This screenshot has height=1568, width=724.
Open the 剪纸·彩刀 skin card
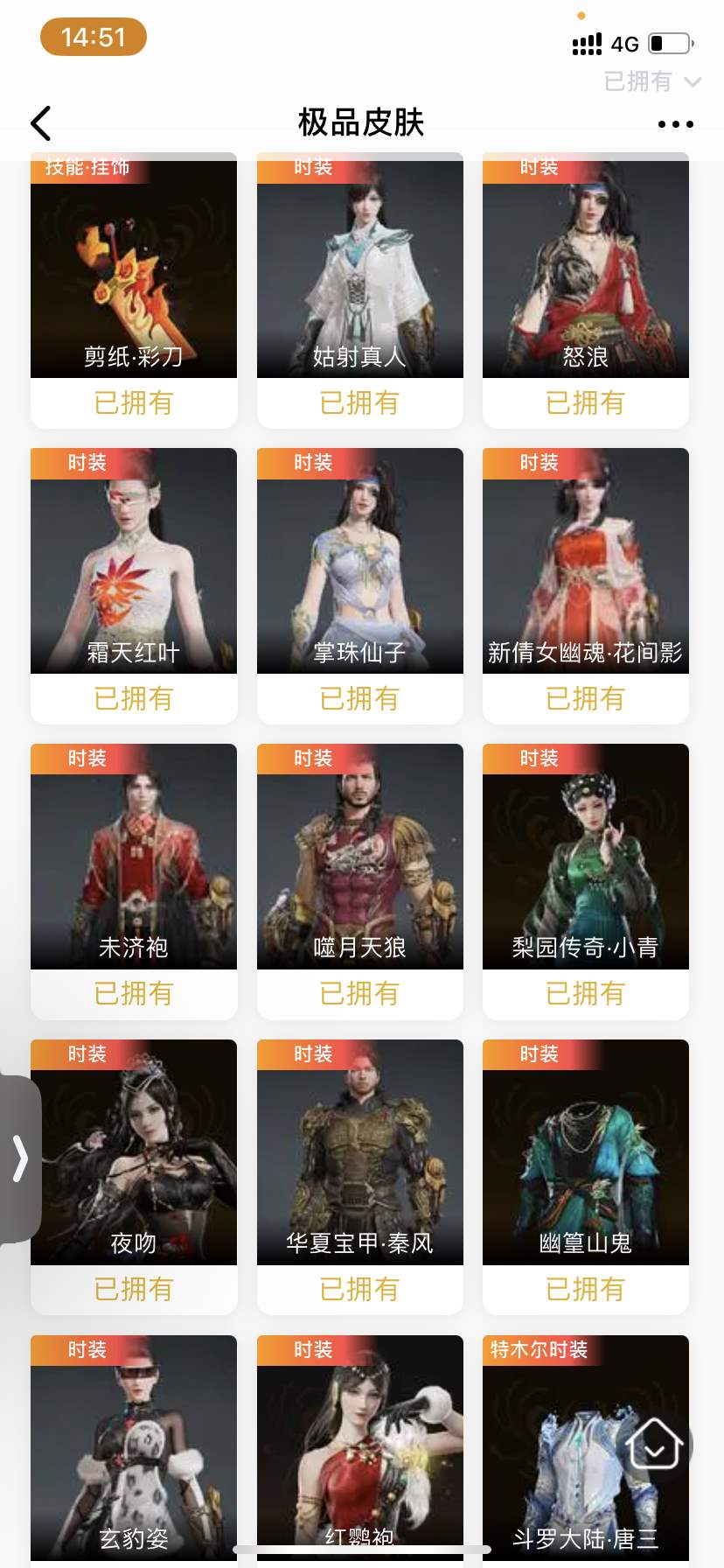click(x=134, y=280)
